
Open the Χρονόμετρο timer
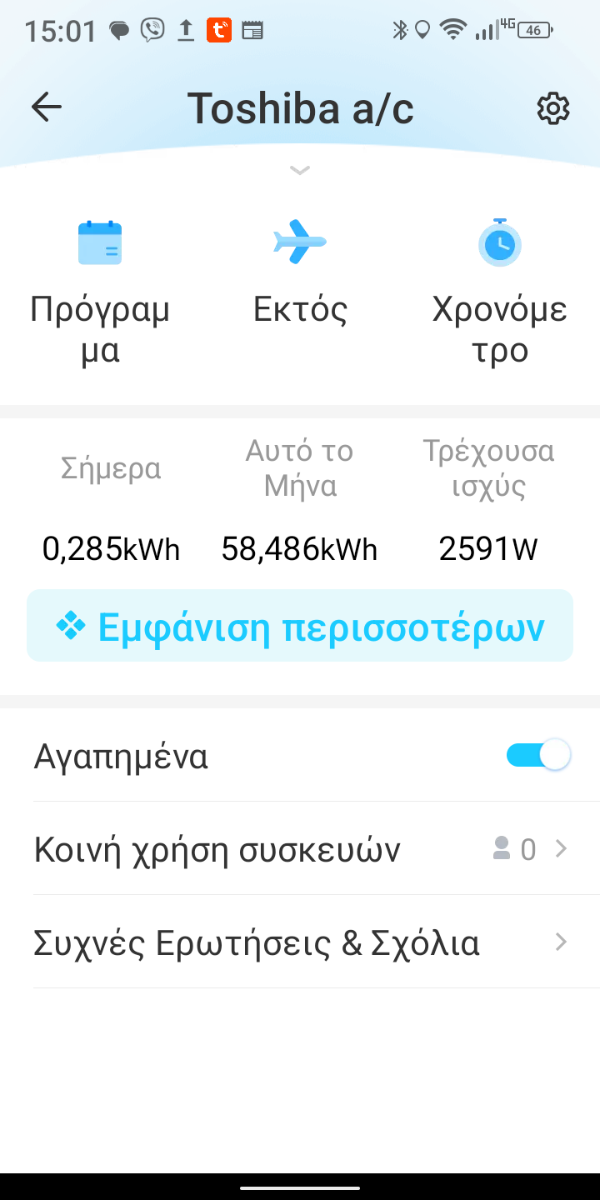(x=499, y=291)
